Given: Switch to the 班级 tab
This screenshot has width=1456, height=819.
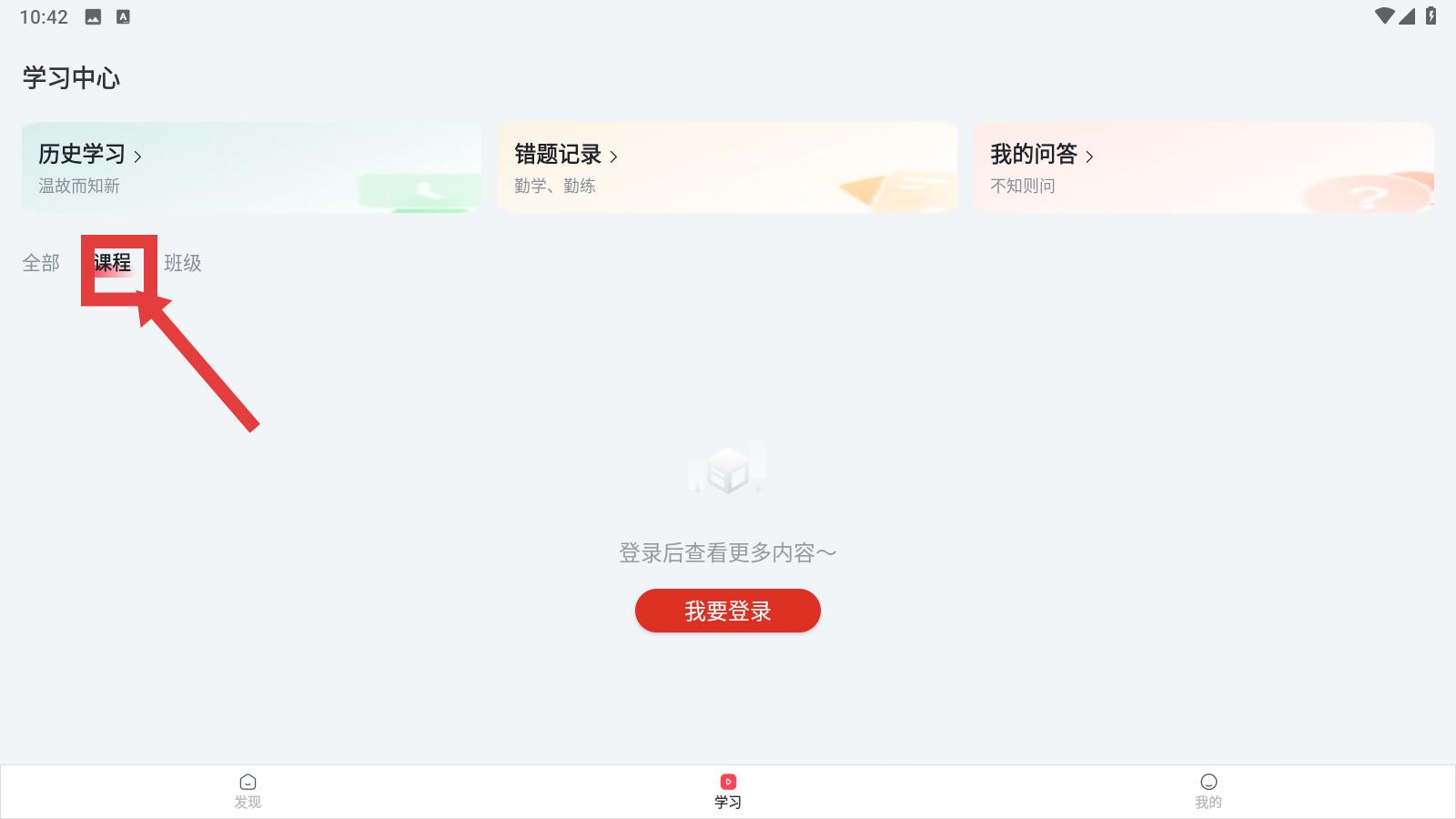Looking at the screenshot, I should point(183,263).
